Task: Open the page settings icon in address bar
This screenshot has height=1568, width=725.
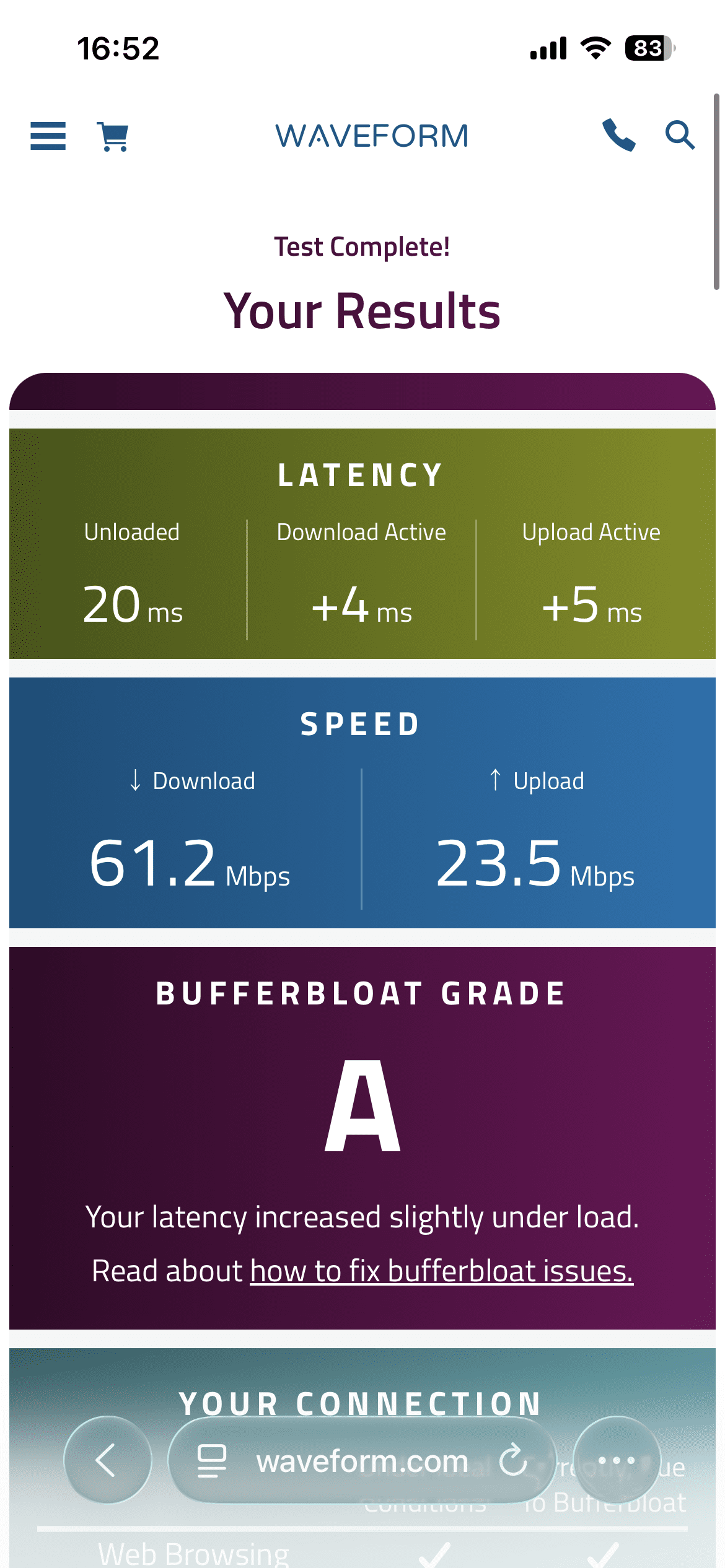Action: pyautogui.click(x=211, y=1460)
